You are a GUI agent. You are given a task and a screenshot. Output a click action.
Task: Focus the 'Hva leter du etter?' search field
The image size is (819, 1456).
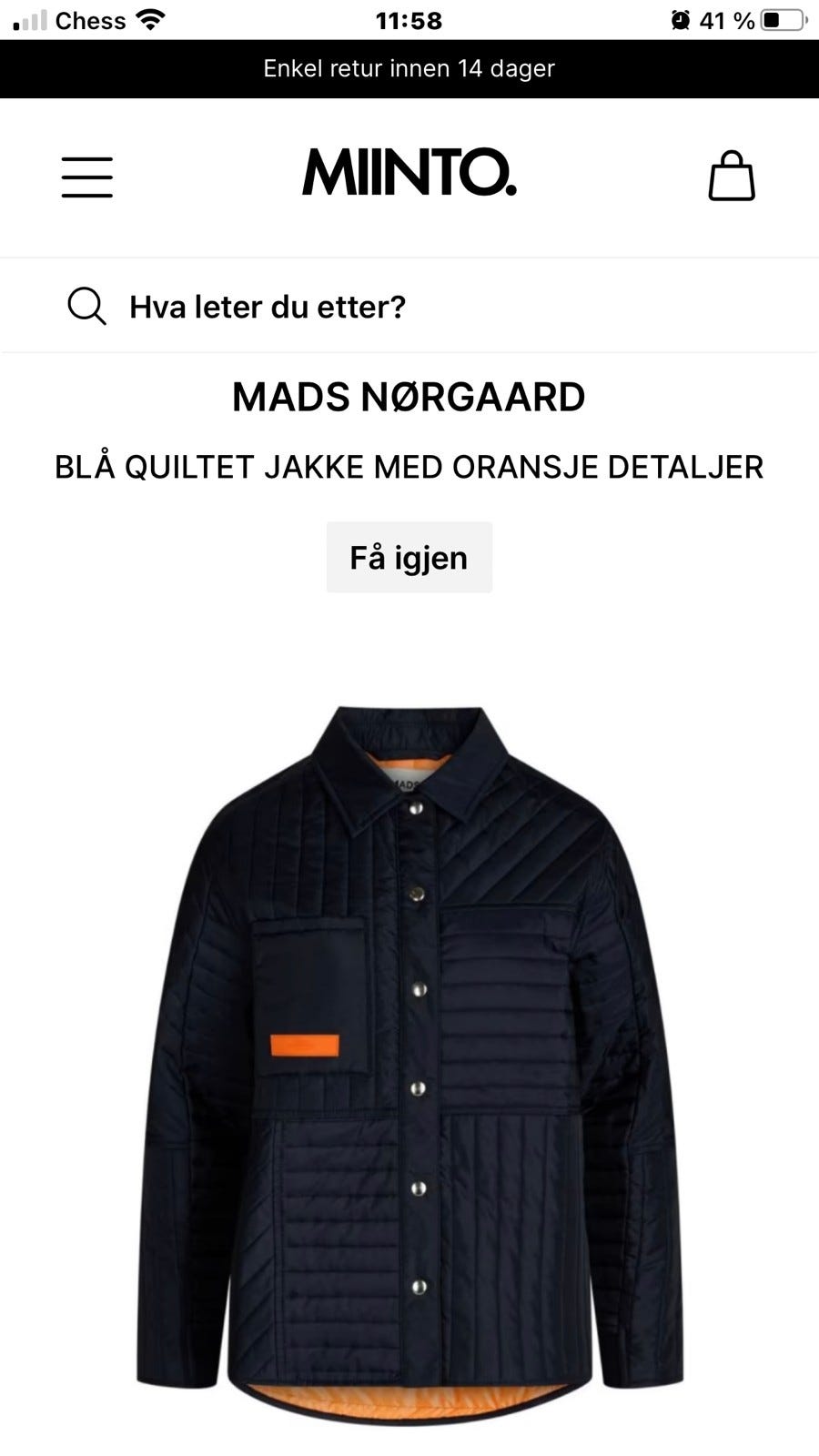268,306
